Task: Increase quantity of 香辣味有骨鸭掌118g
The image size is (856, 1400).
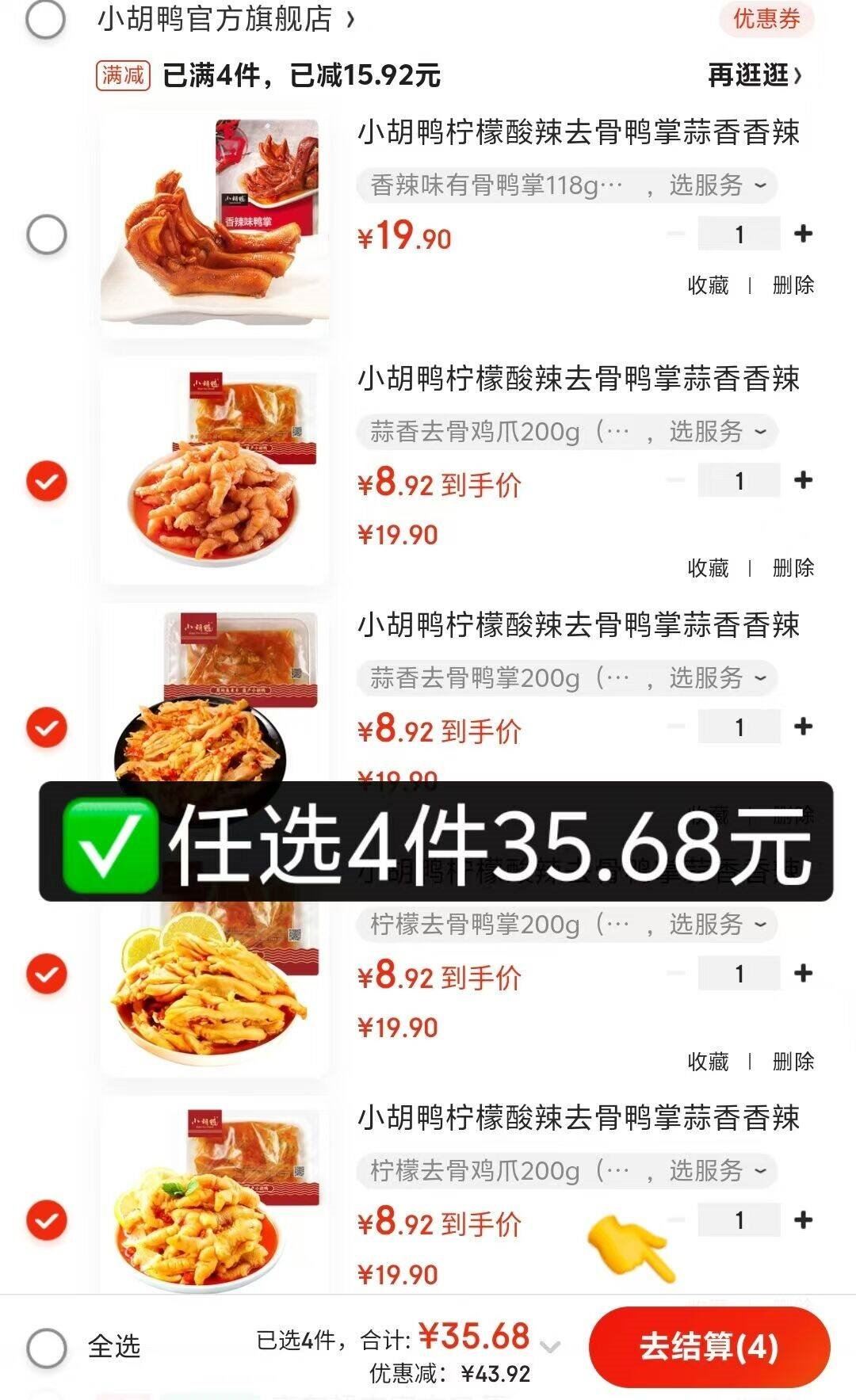Action: (803, 234)
